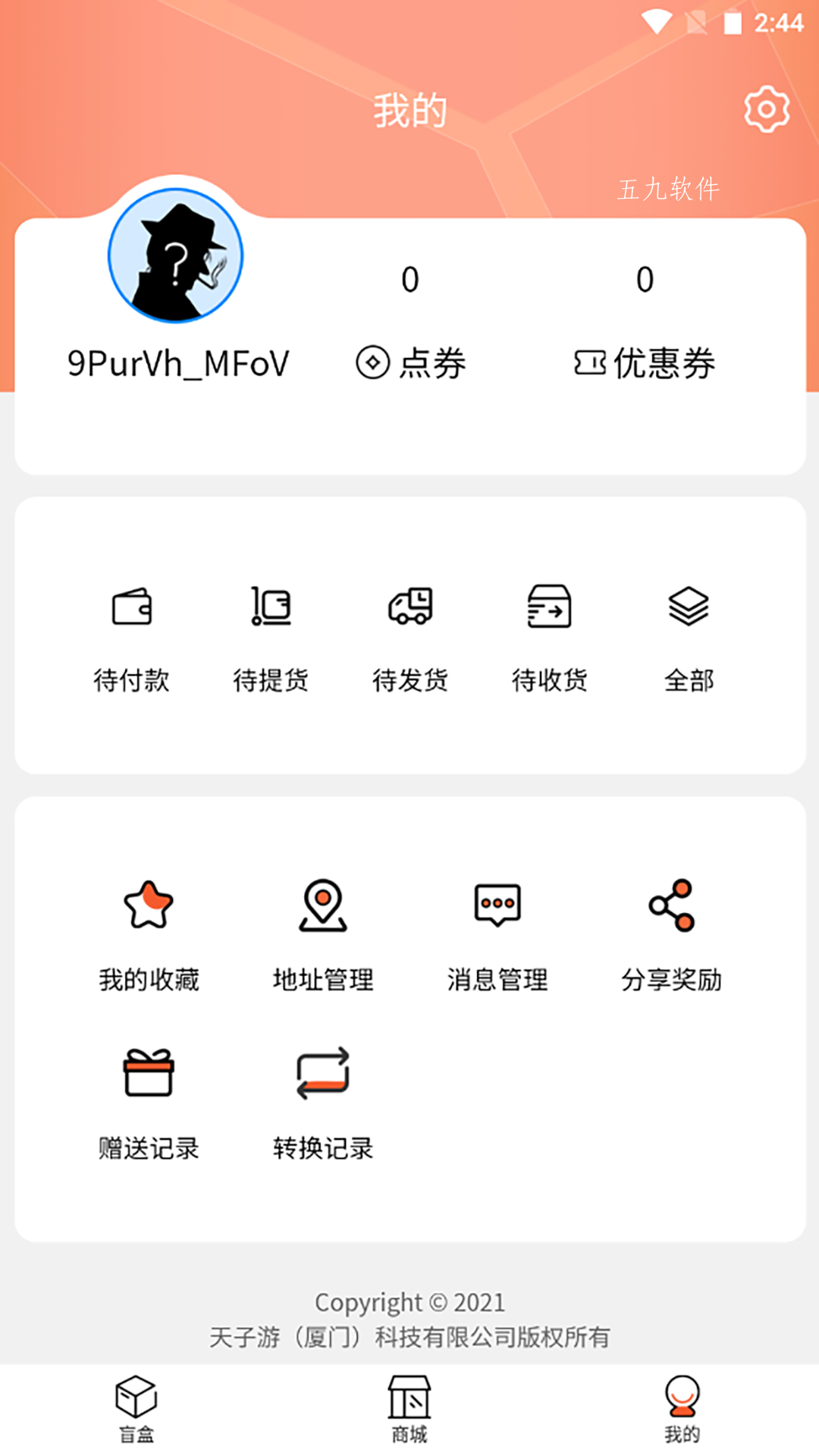Select the 我的 tab

point(682,1409)
